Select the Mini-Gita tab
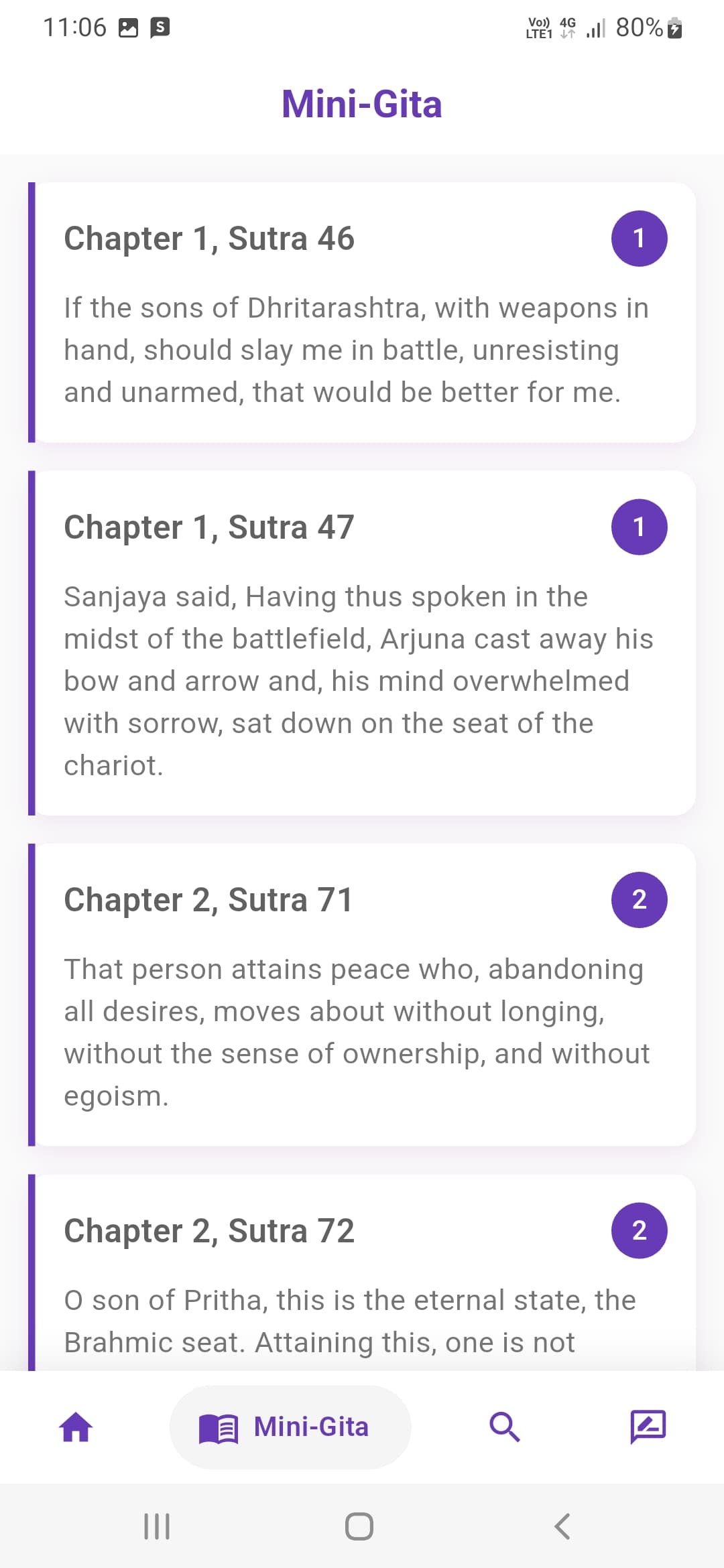The height and width of the screenshot is (1568, 724). pos(290,1427)
